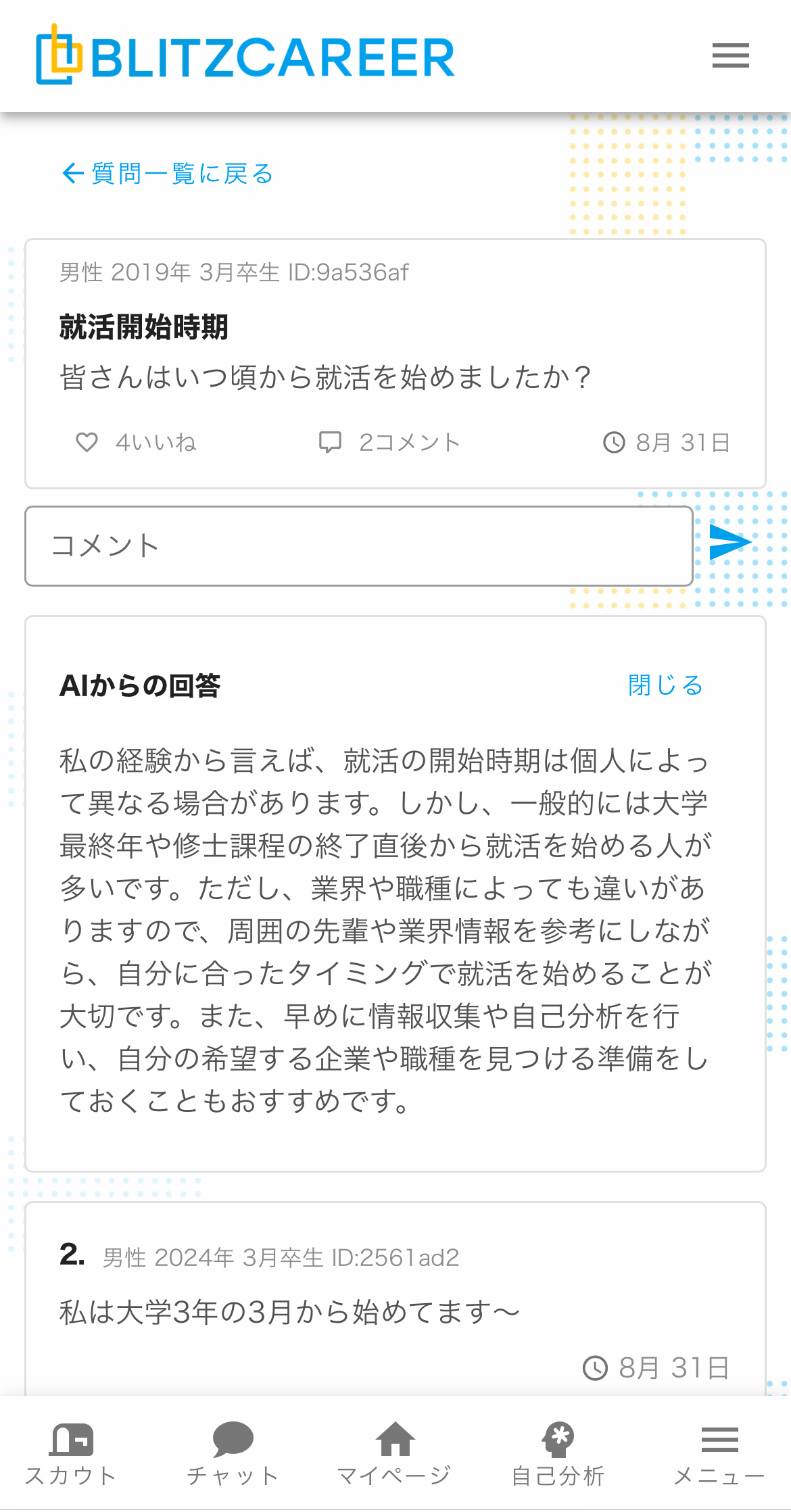791x1512 pixels.
Task: Focus the コメント input field
Action: coord(358,546)
